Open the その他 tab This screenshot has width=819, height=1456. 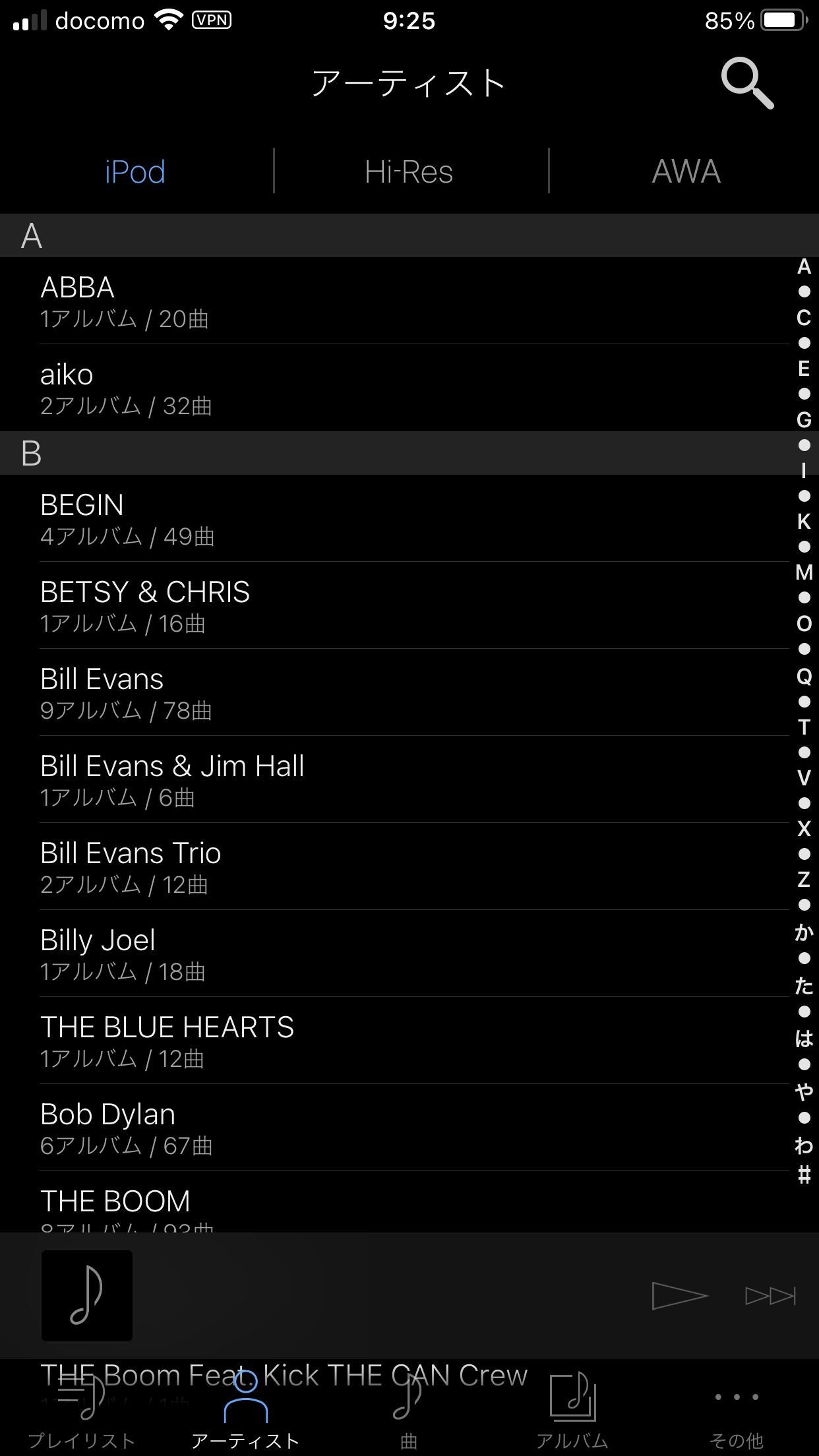737,1411
